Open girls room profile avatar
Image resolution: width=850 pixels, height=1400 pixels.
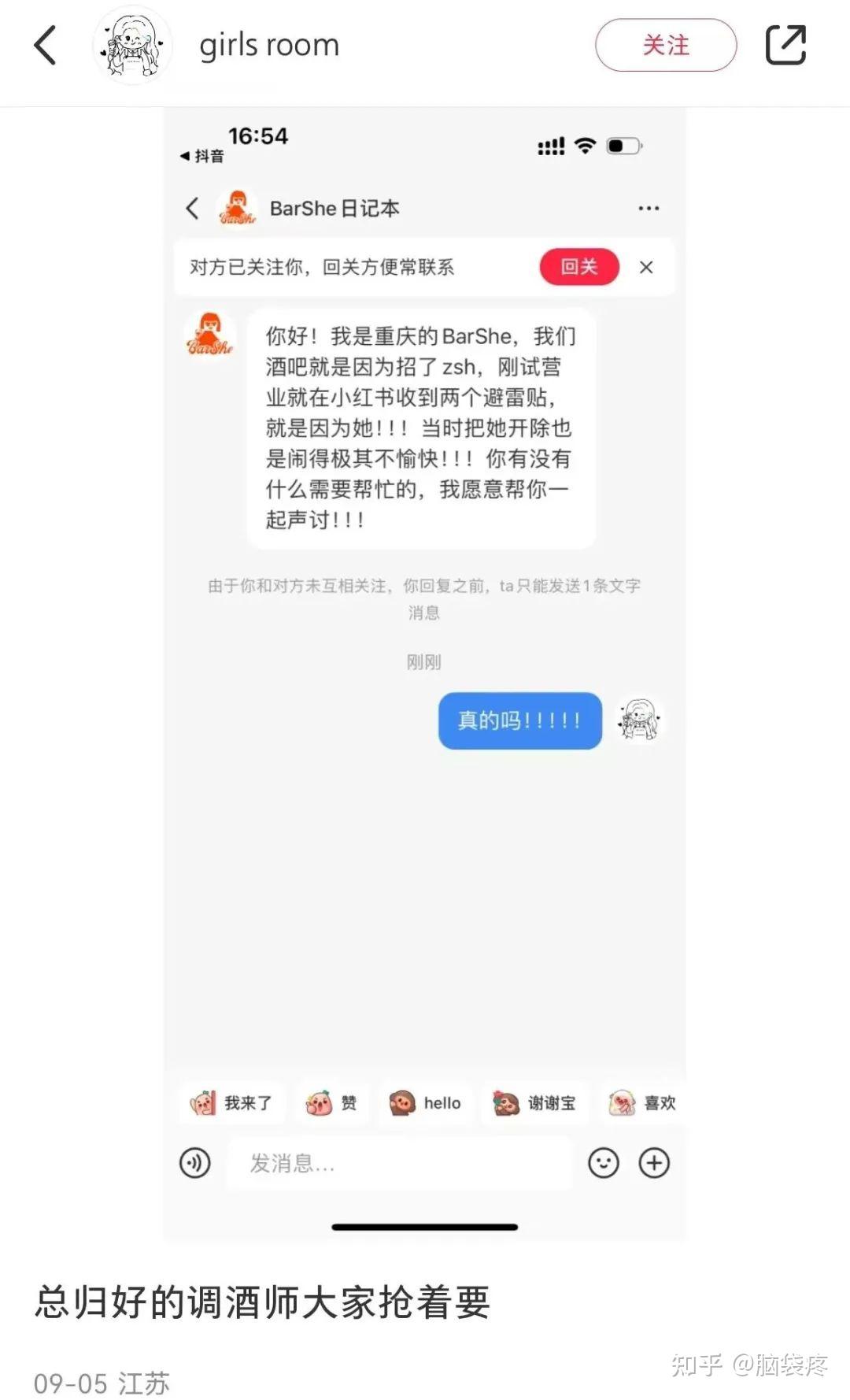coord(132,45)
